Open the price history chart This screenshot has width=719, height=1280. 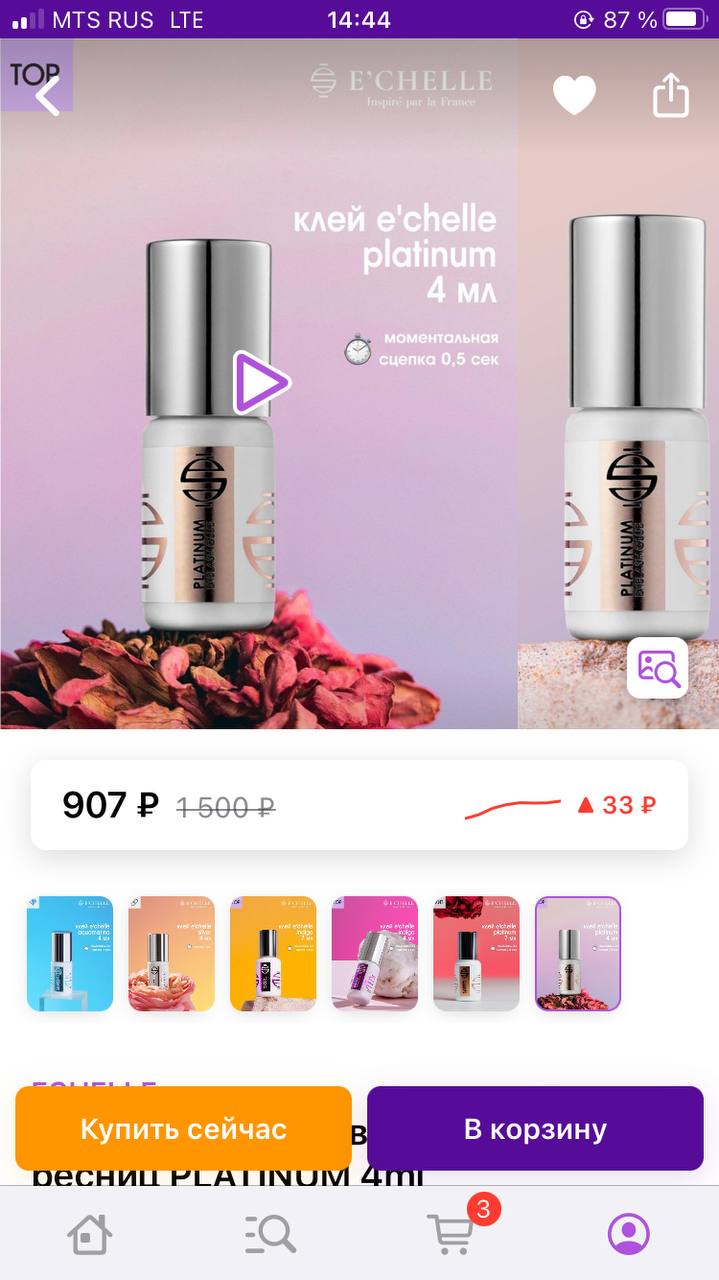pos(560,805)
